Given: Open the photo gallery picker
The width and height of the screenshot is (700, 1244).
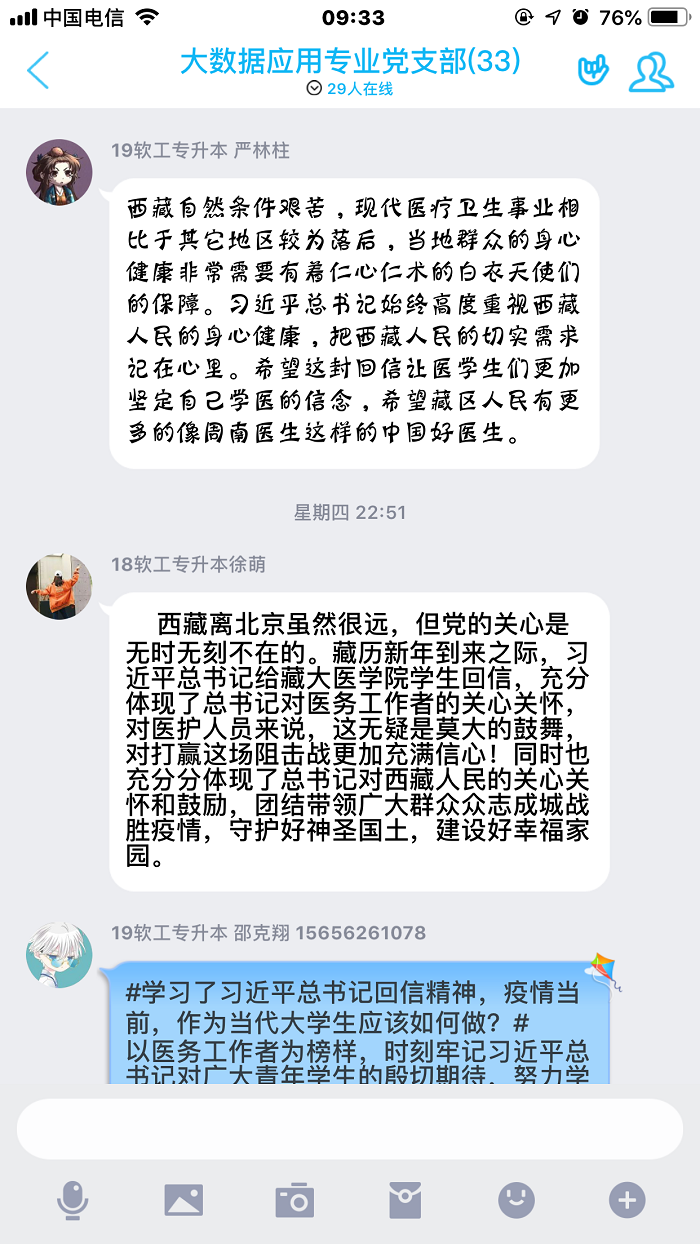Looking at the screenshot, I should pos(184,1199).
